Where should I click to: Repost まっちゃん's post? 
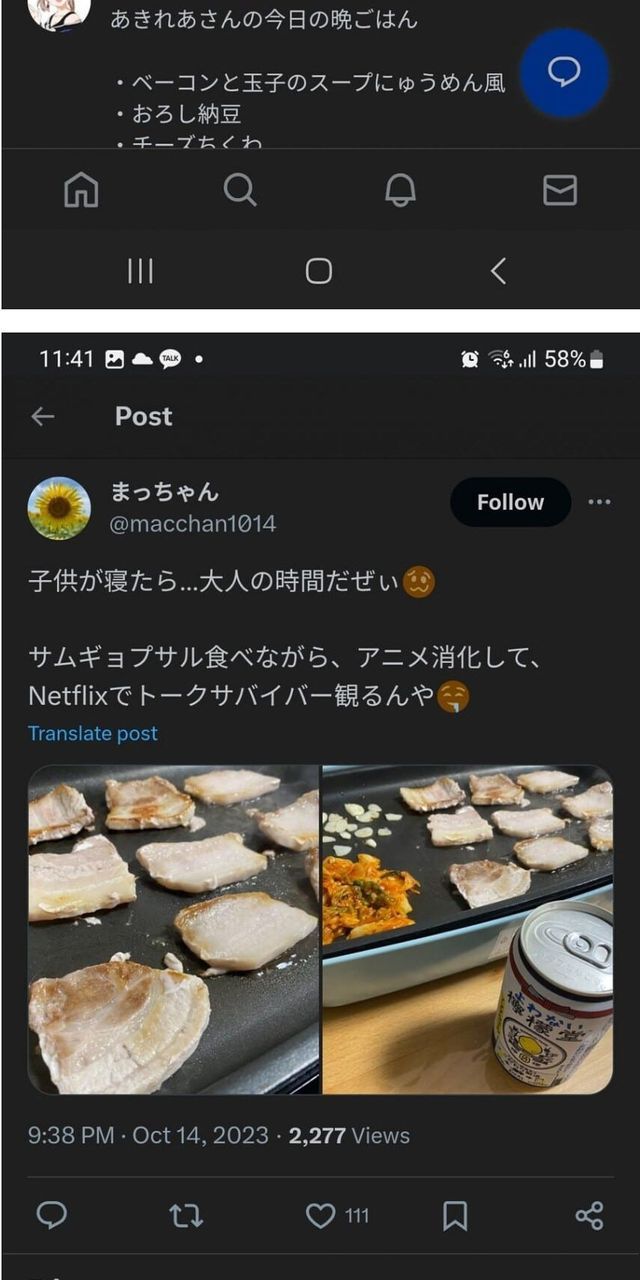[x=186, y=1215]
